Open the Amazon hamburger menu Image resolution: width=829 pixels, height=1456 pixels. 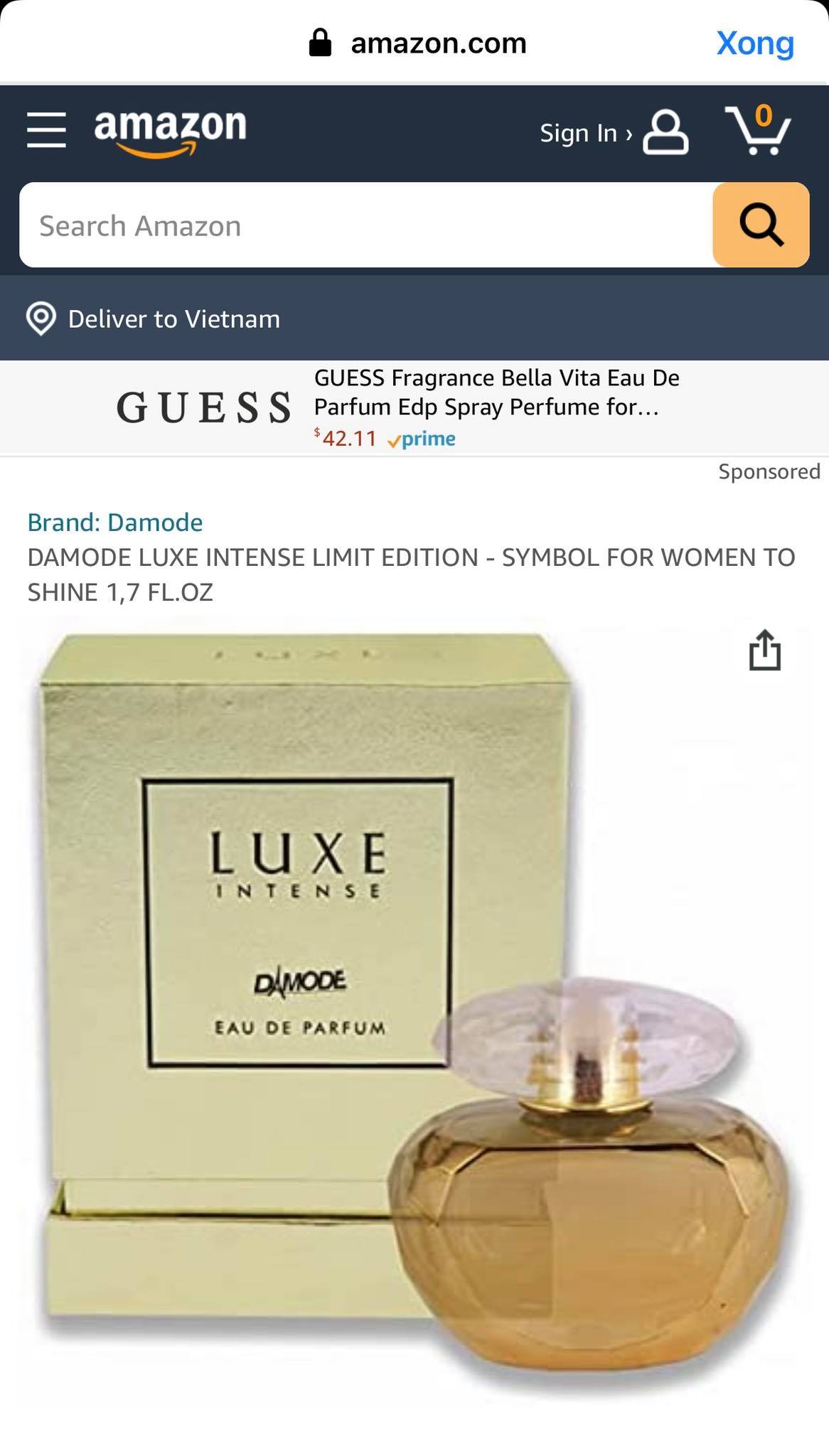pos(46,130)
